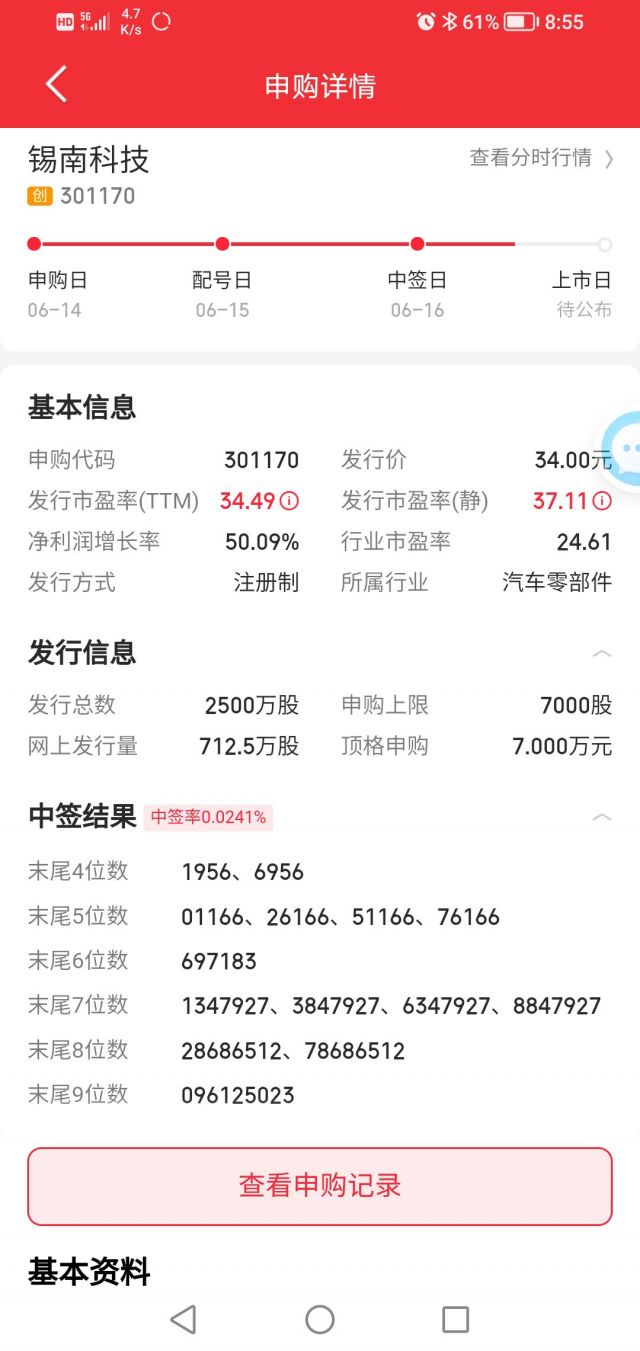Open recent apps from navigation bar
640x1351 pixels.
pos(456,1319)
